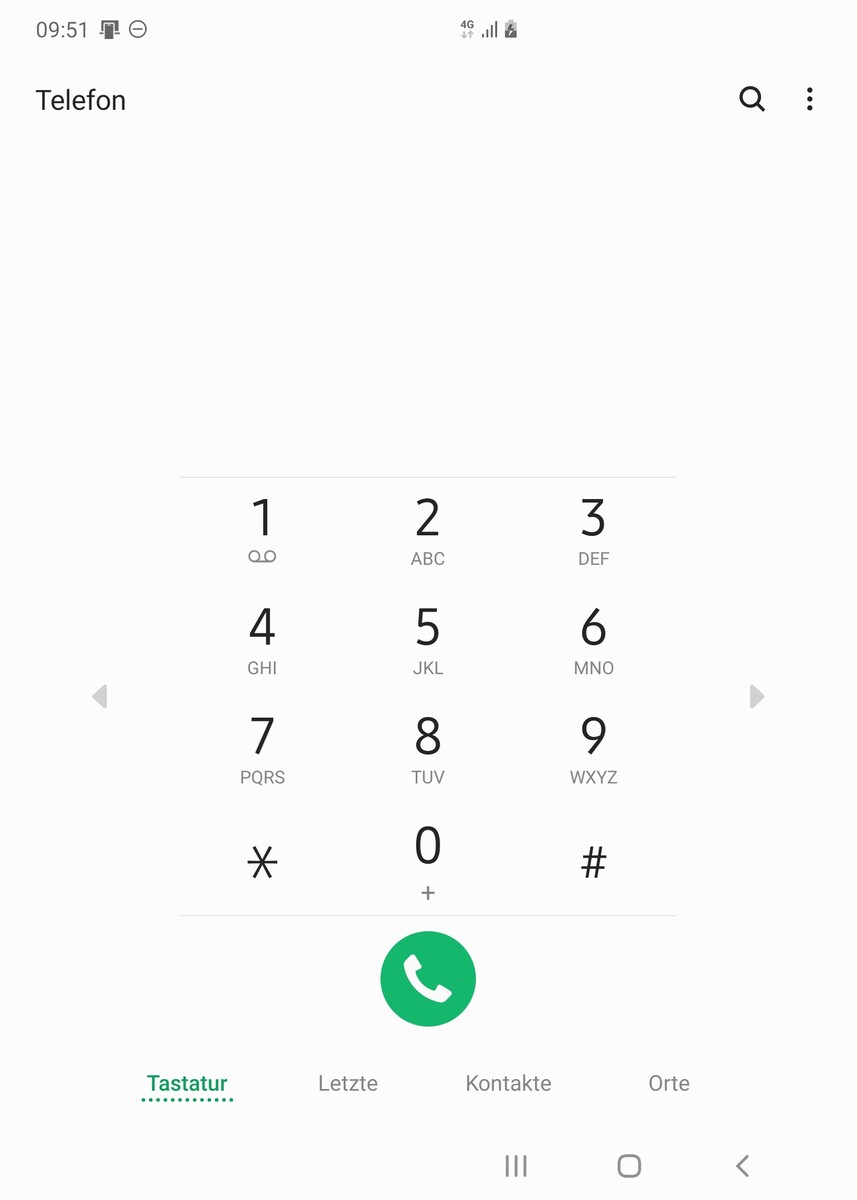Screen dimensions: 857x1200
Task: Tap the 5 JKL key
Action: pos(428,641)
